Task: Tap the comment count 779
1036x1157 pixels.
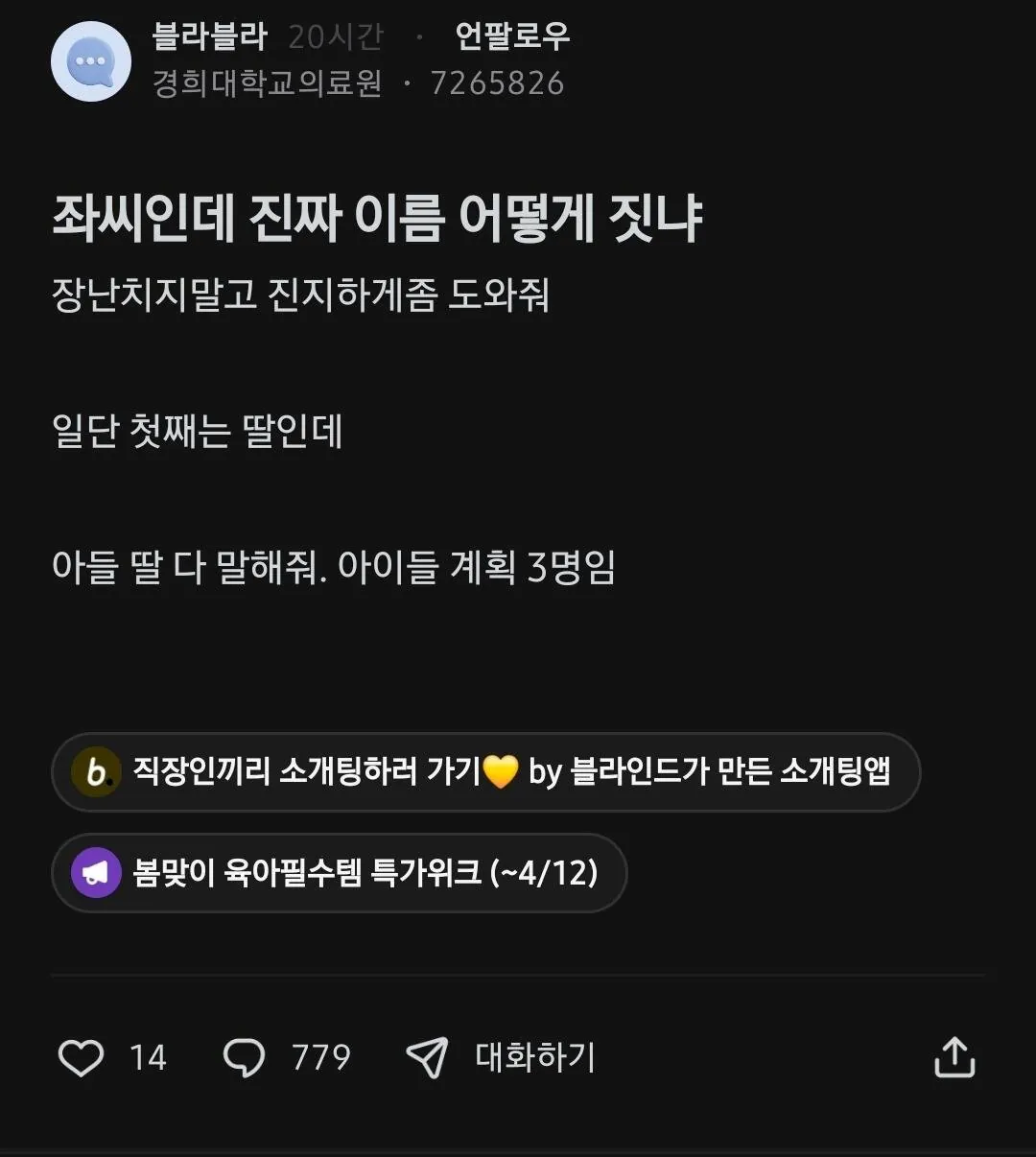Action: tap(318, 1058)
